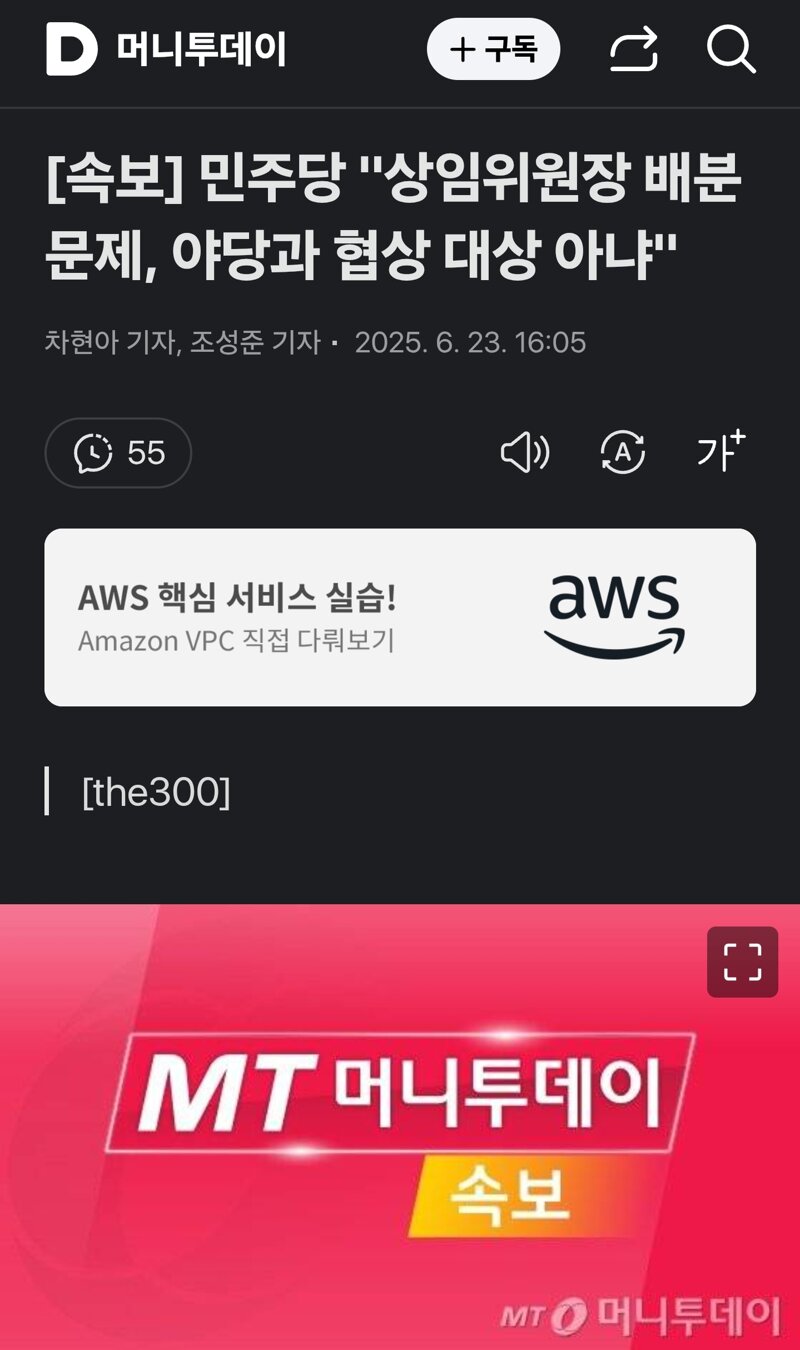Listen to the article with speaker icon

(x=525, y=454)
